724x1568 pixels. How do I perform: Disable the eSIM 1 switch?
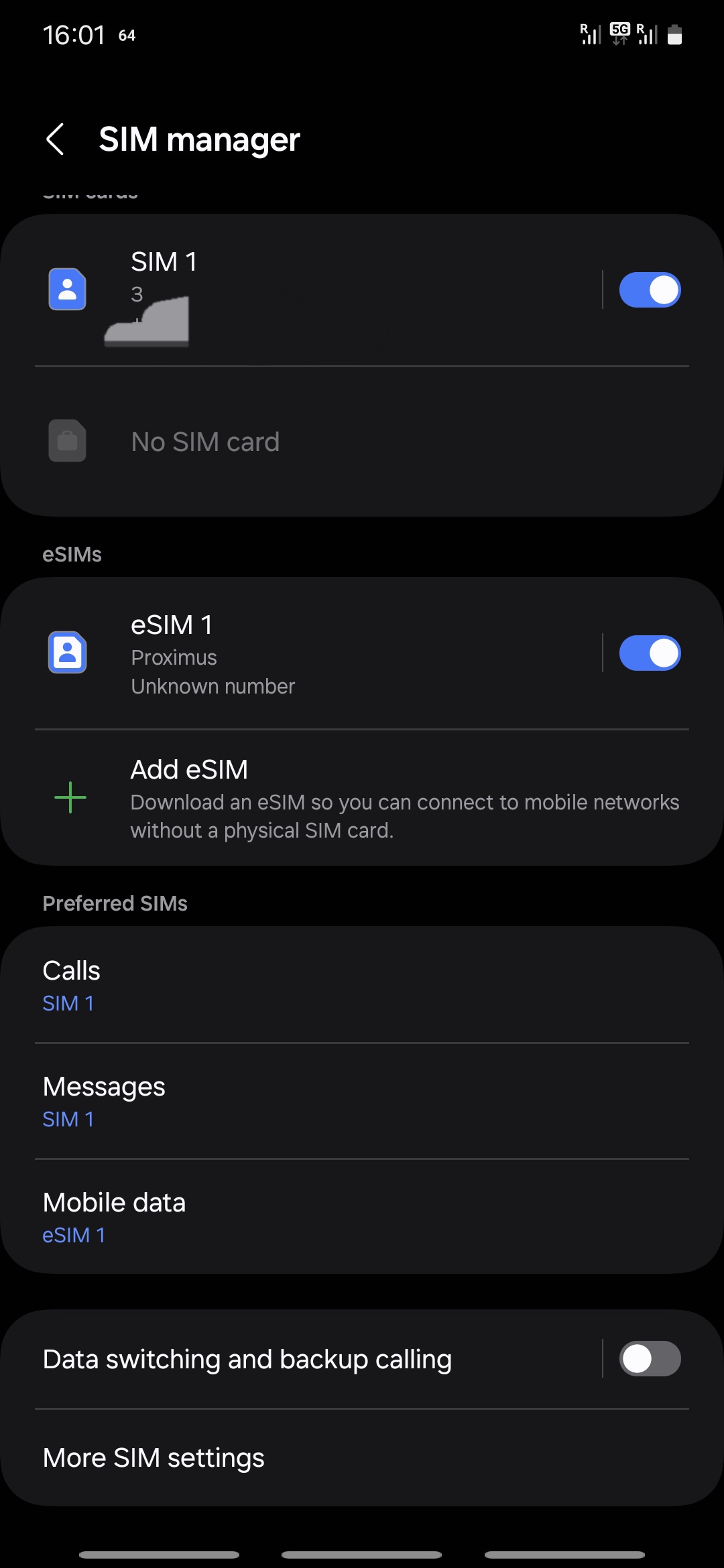coord(649,653)
